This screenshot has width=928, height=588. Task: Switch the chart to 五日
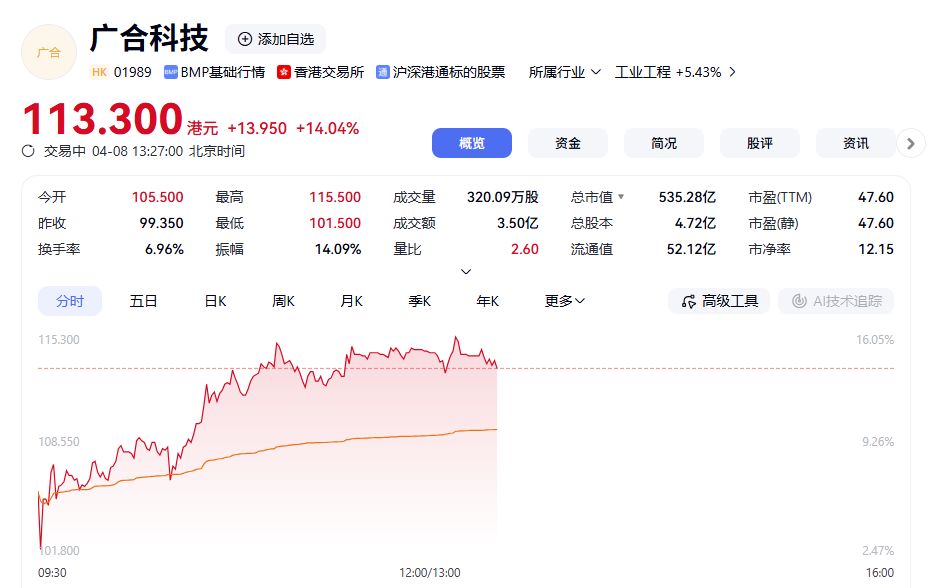coord(143,301)
